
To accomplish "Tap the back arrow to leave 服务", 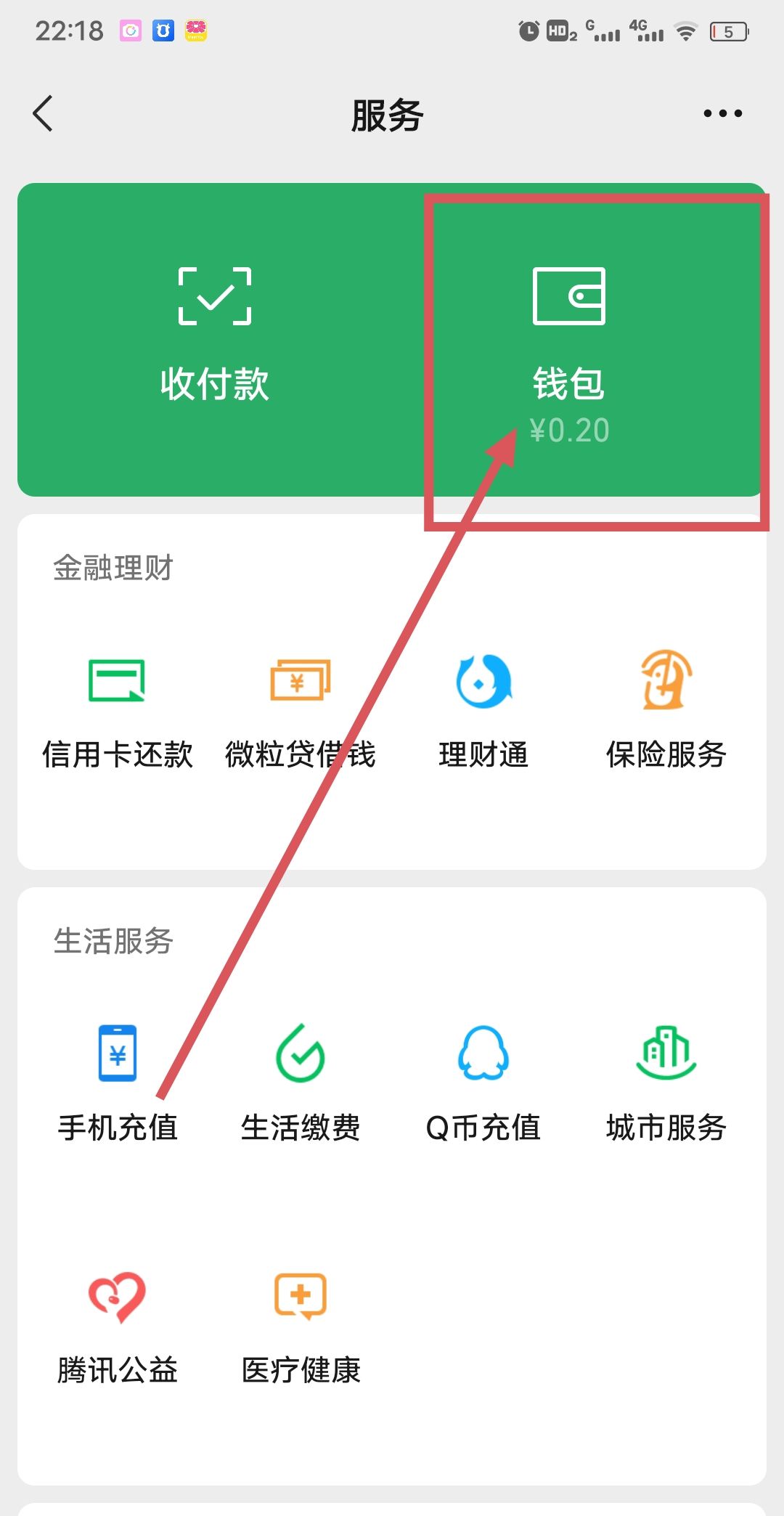I will pyautogui.click(x=41, y=114).
